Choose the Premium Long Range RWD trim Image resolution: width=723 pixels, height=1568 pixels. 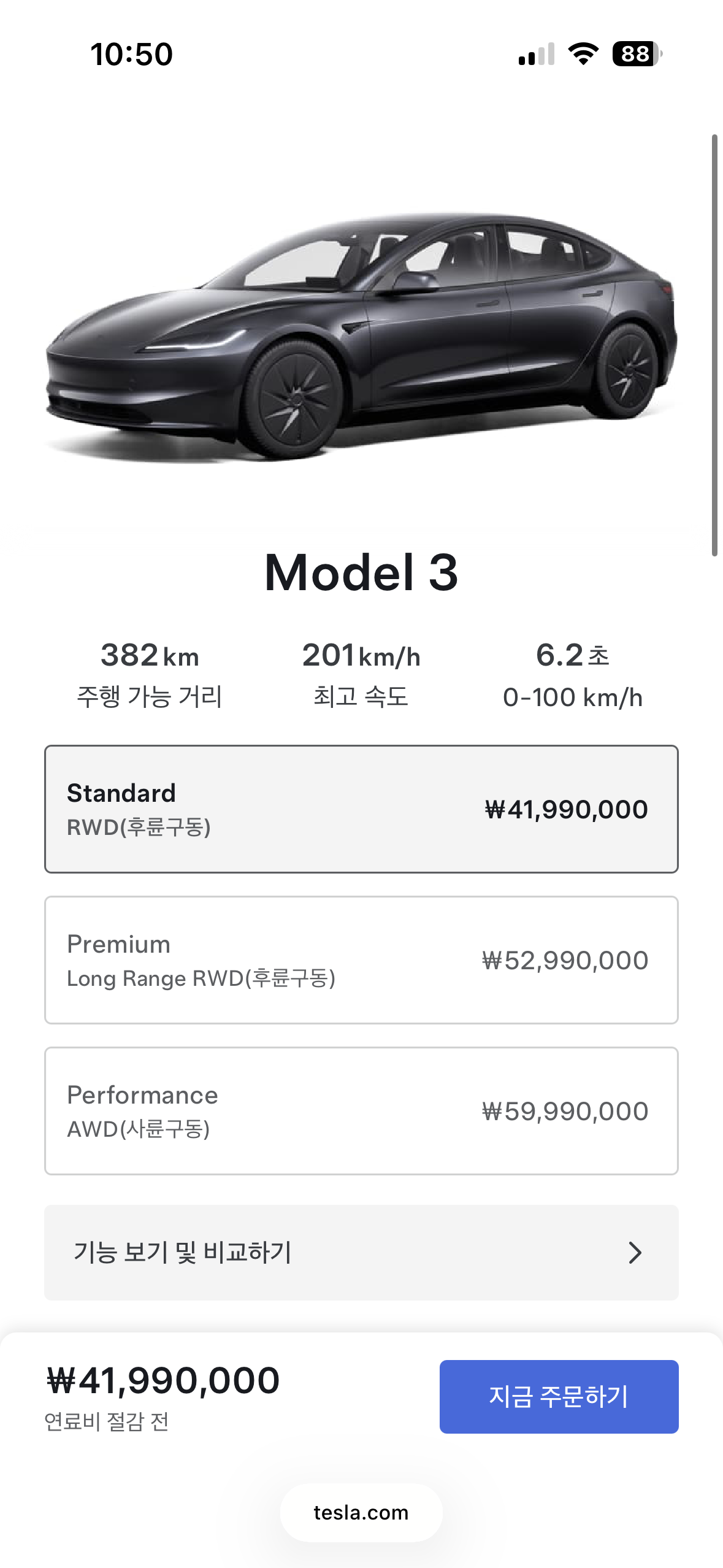pyautogui.click(x=361, y=960)
